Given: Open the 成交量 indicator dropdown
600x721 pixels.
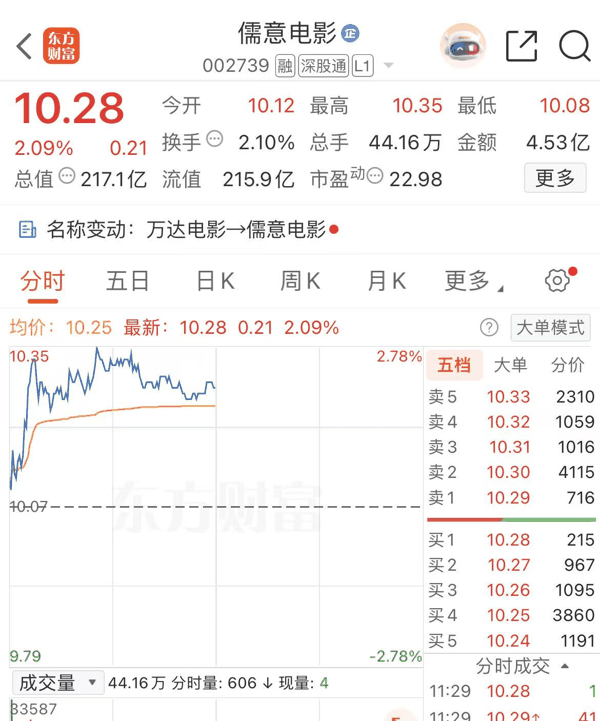Looking at the screenshot, I should pyautogui.click(x=58, y=683).
